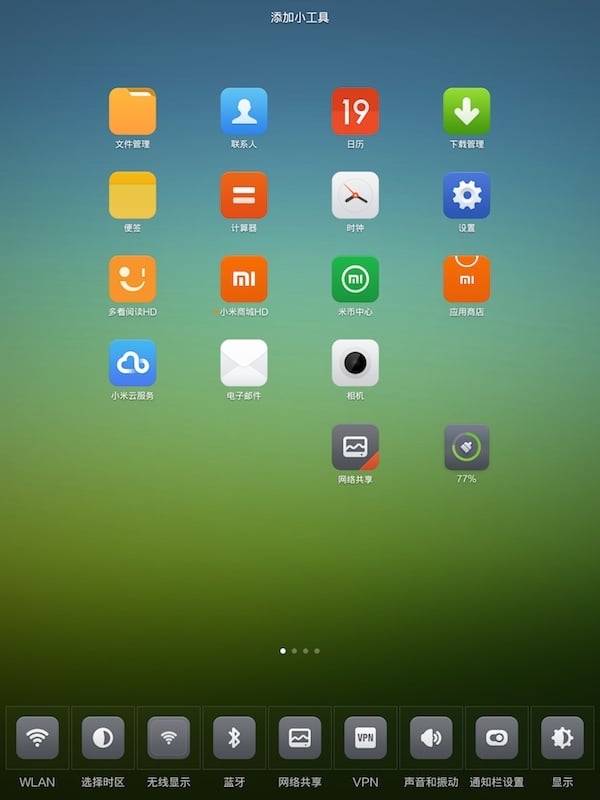Add the 无线显示 wireless display widget
The height and width of the screenshot is (800, 600).
click(x=168, y=738)
